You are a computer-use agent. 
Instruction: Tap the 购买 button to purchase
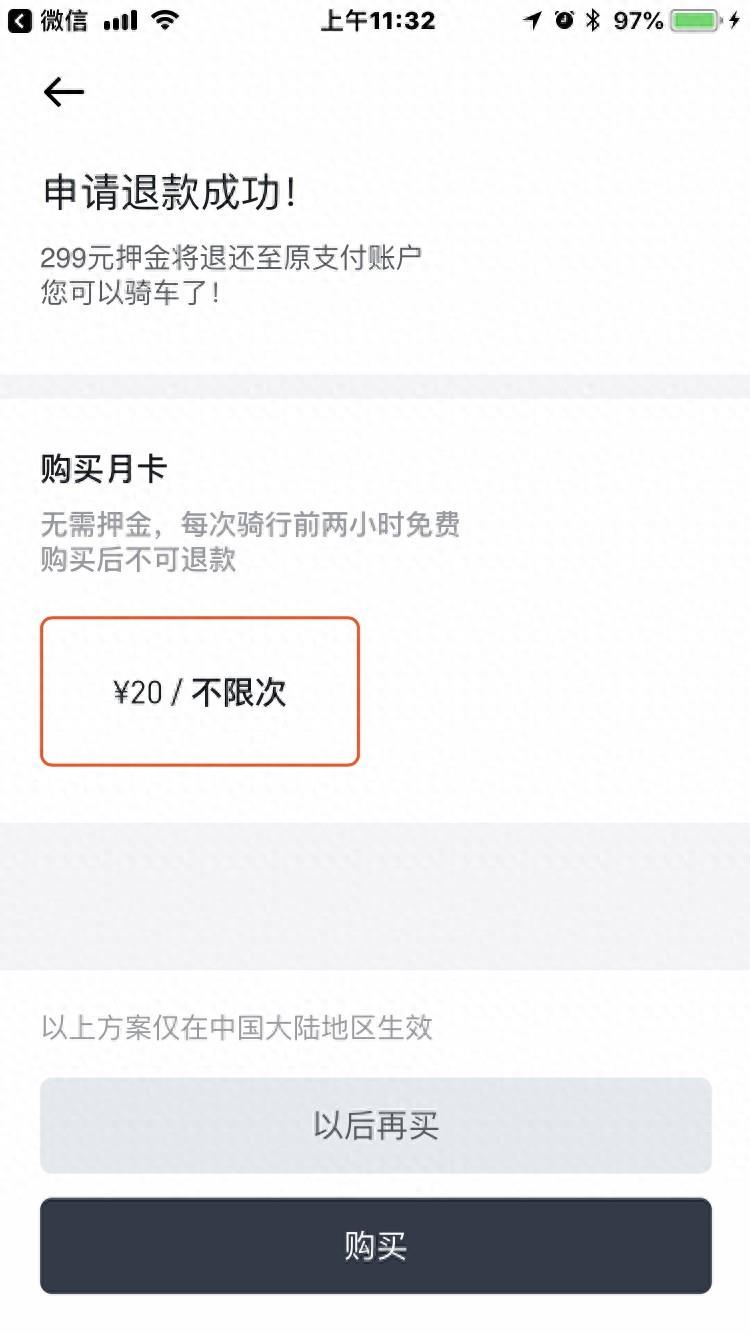(x=376, y=1246)
